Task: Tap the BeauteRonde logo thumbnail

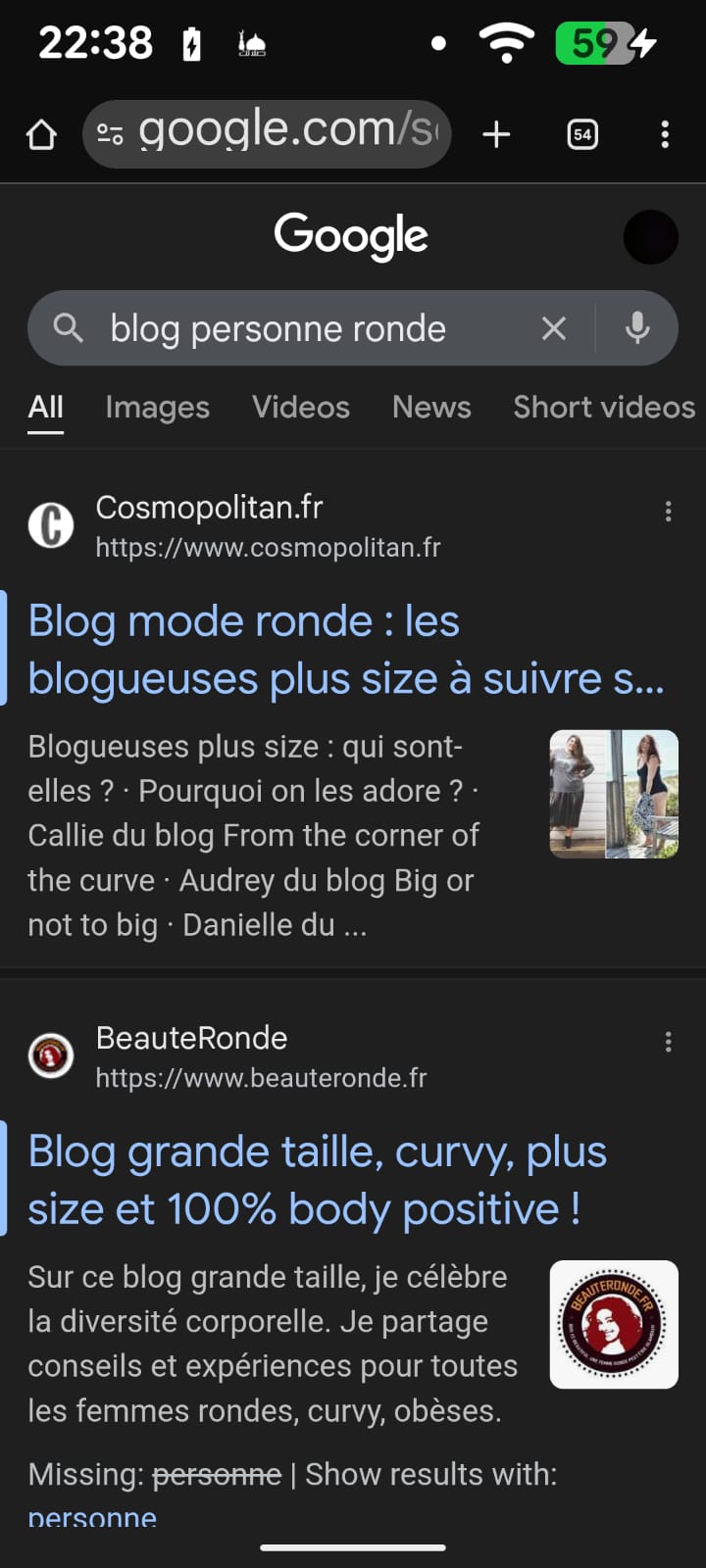Action: coord(614,1324)
